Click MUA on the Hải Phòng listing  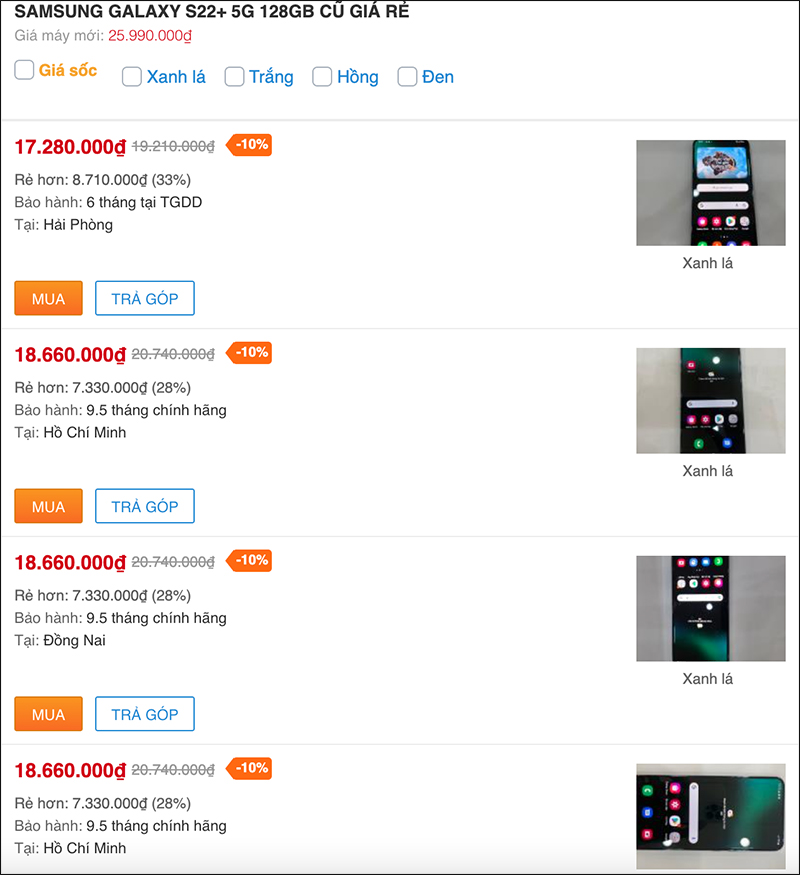(48, 297)
